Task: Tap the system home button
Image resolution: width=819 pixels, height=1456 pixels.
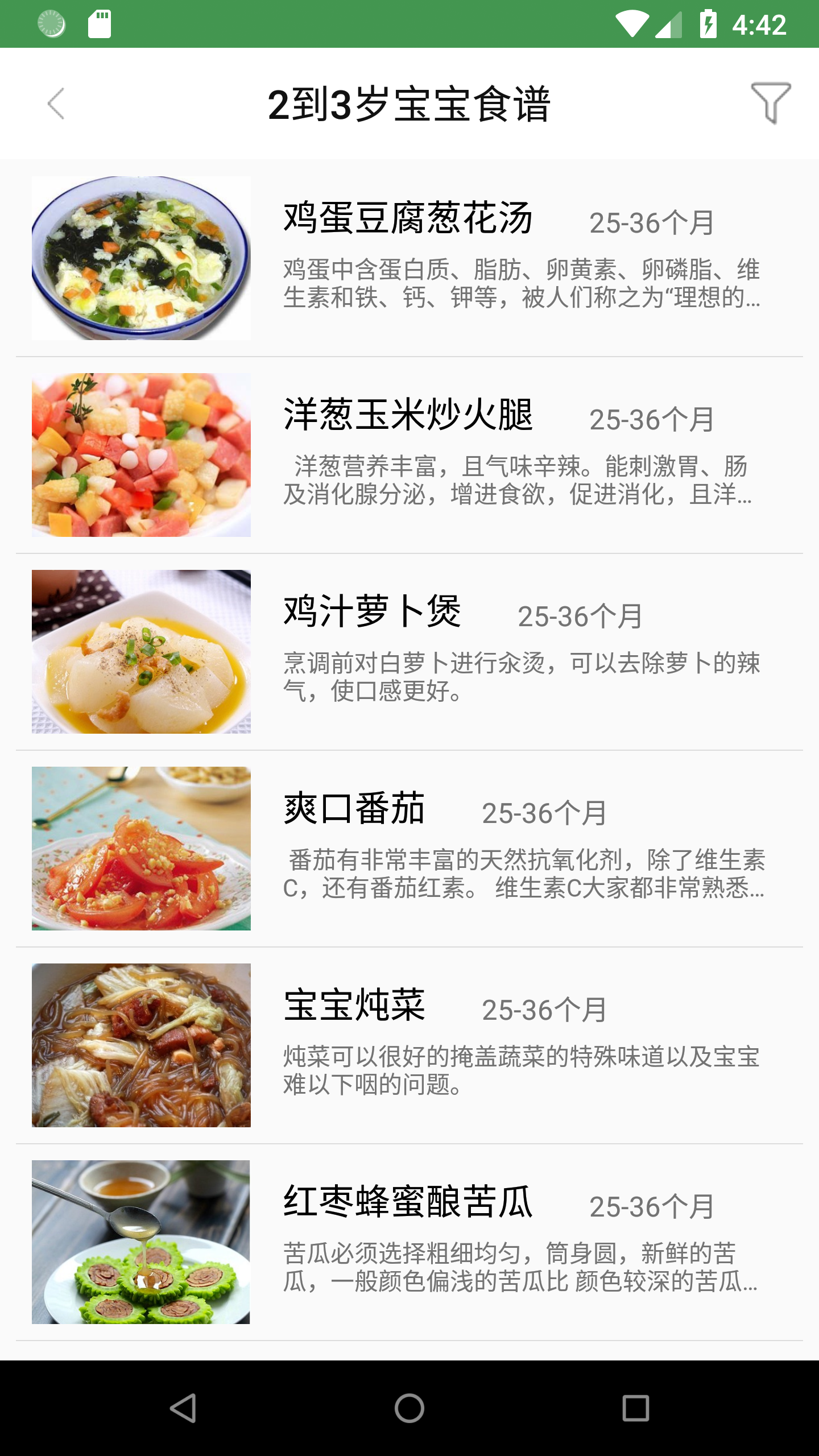Action: 409,1408
